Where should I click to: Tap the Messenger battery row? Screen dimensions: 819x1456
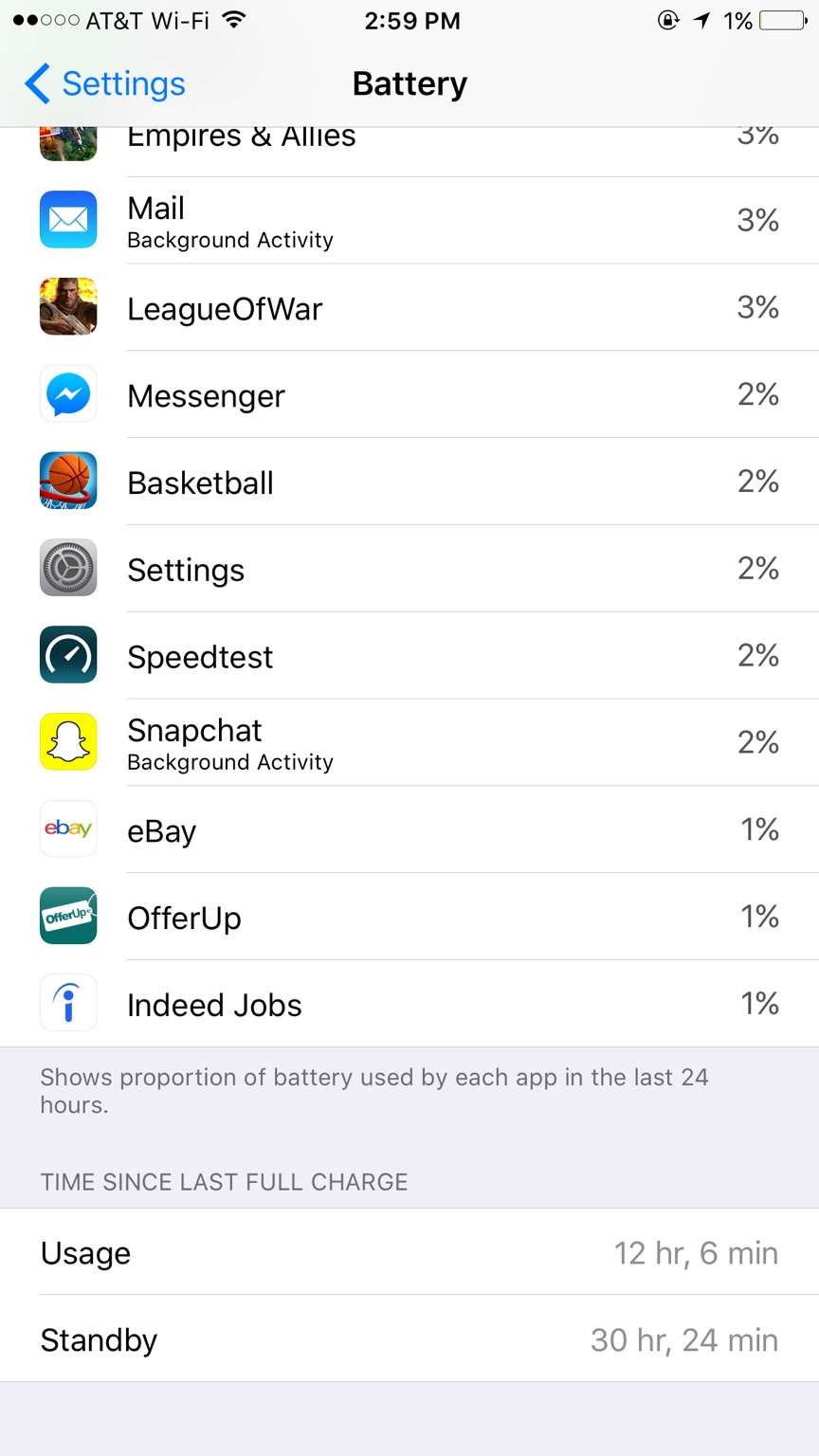click(409, 395)
